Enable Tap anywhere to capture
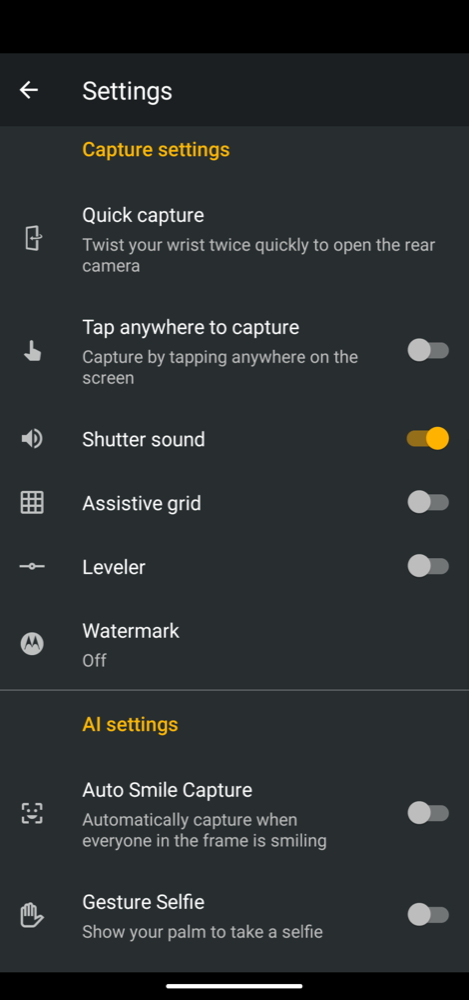Viewport: 469px width, 1000px height. 428,350
